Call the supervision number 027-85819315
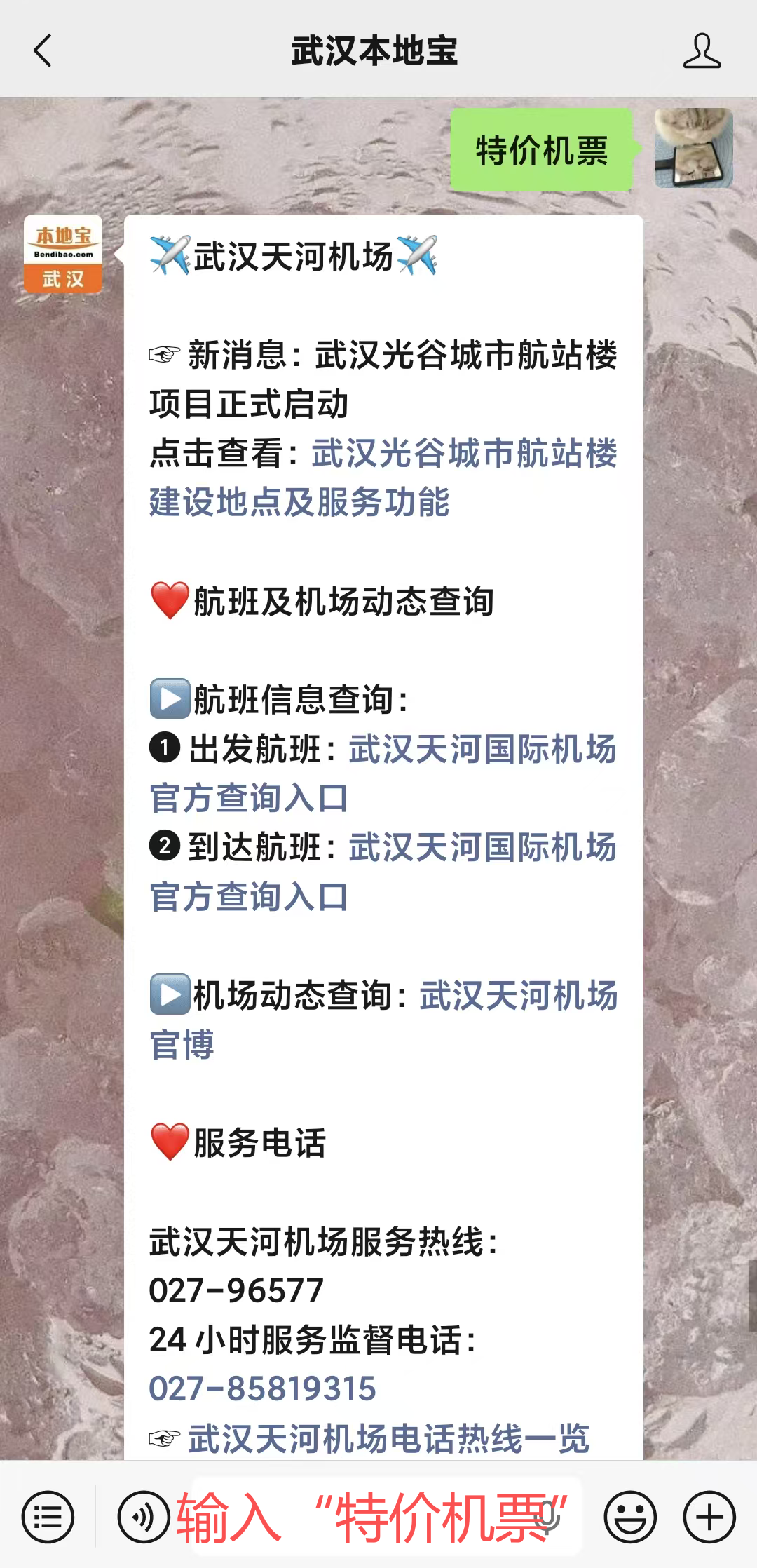The height and width of the screenshot is (1568, 757). click(x=263, y=1388)
